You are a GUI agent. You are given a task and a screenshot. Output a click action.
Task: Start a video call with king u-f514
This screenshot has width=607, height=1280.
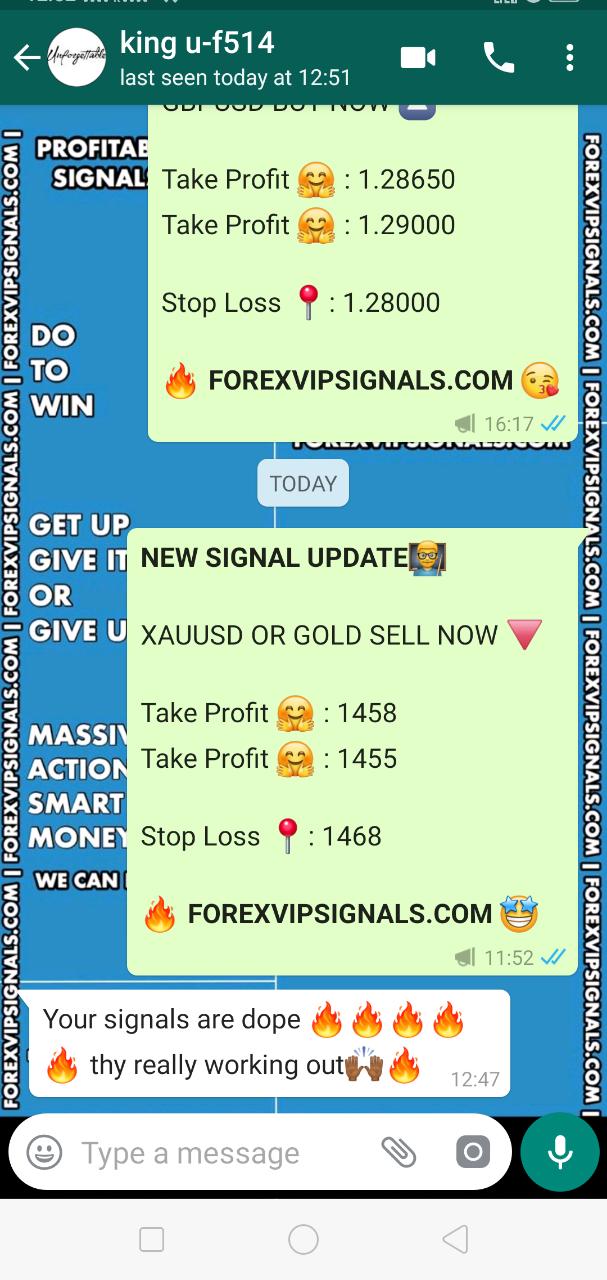[418, 58]
